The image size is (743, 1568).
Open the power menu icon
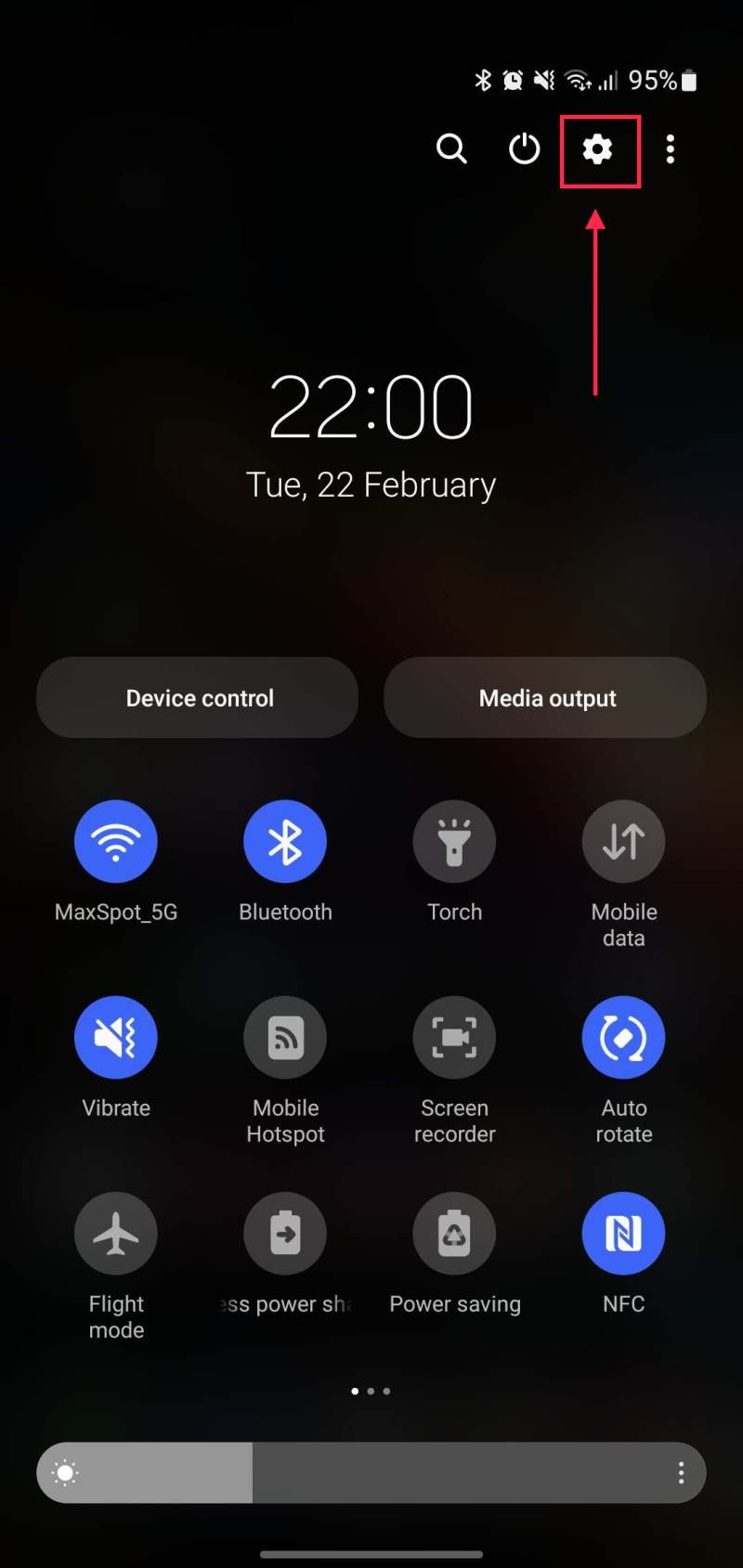[x=524, y=149]
